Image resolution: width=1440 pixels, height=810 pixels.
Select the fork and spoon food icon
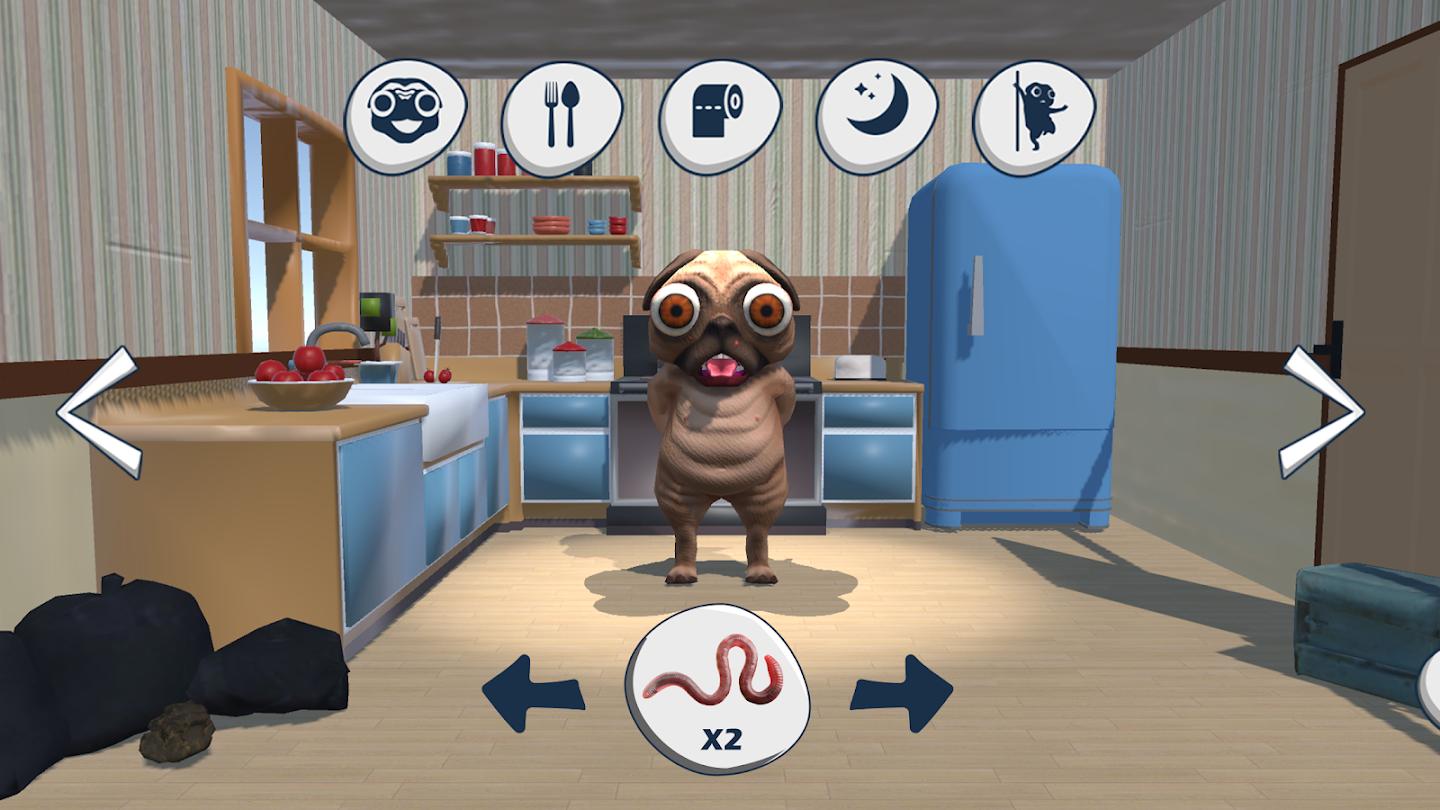click(562, 118)
